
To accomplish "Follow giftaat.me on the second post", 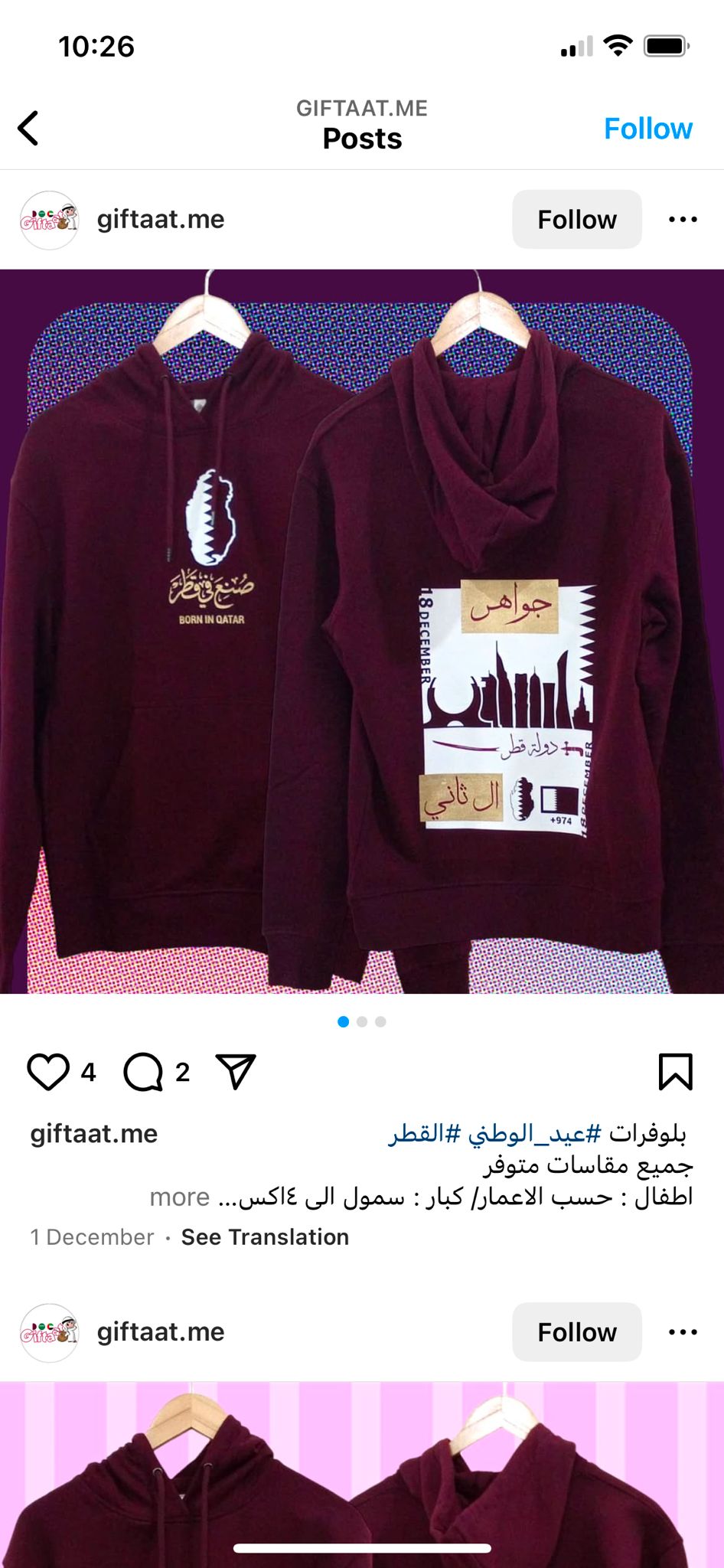I will tap(577, 1332).
